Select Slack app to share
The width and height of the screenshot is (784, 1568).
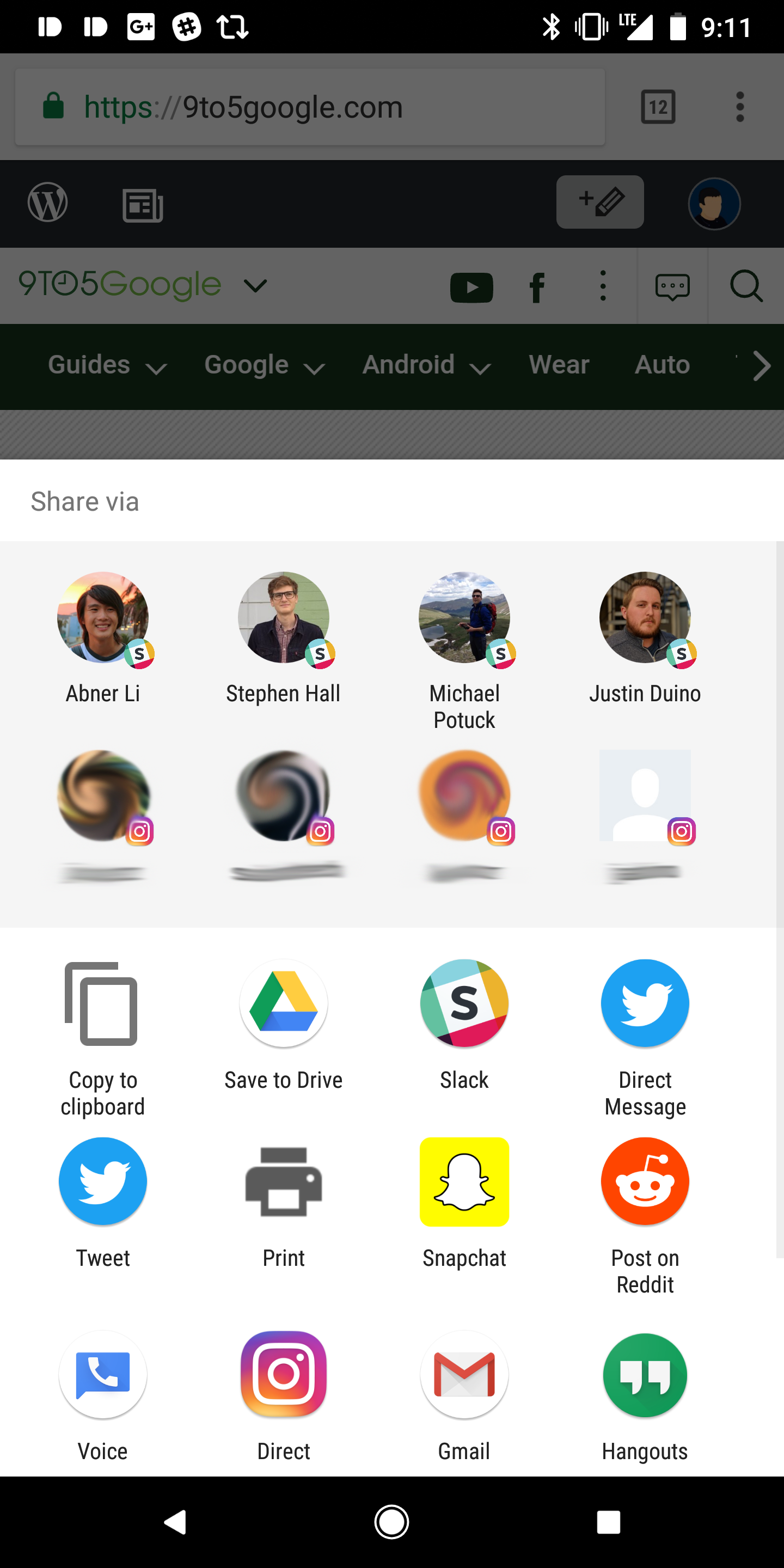[464, 1004]
